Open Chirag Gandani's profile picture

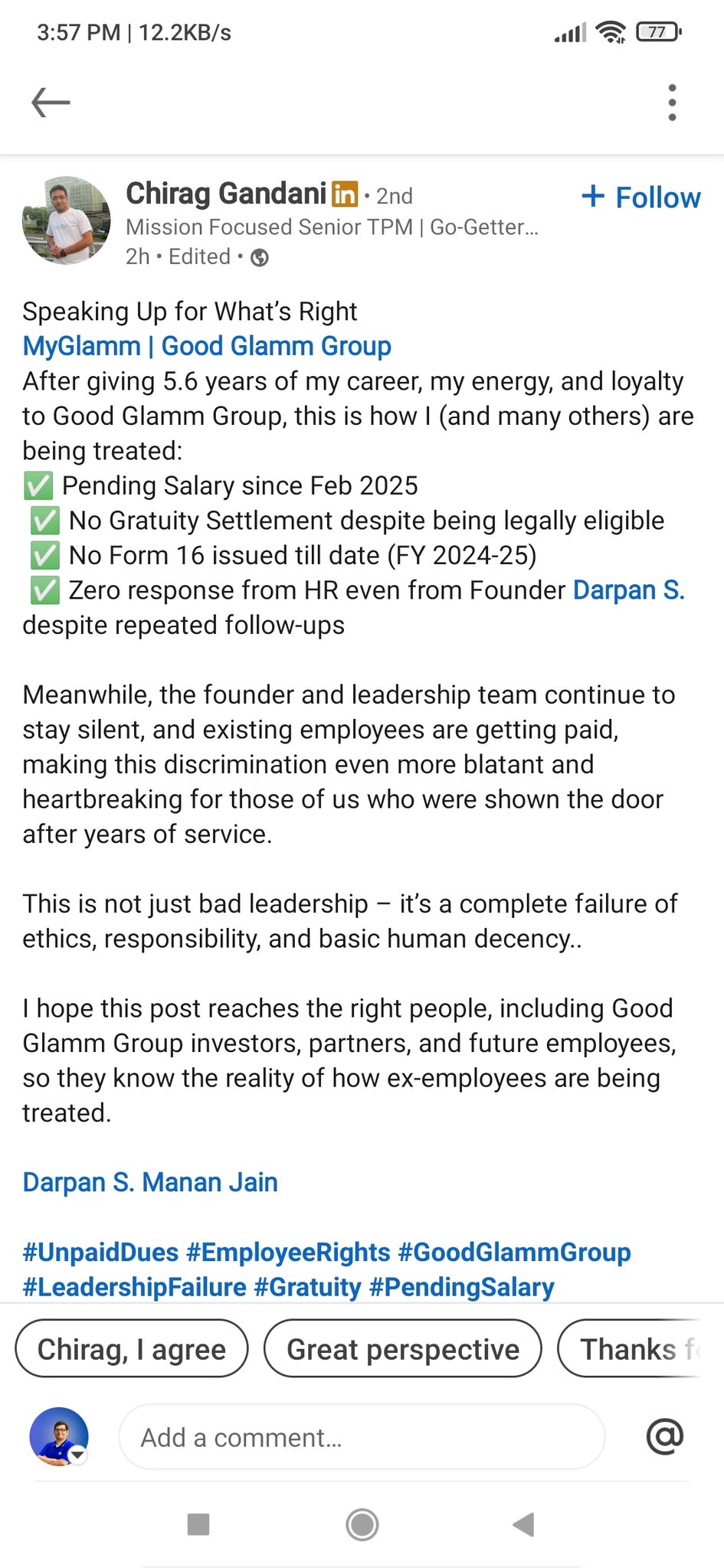click(x=67, y=220)
